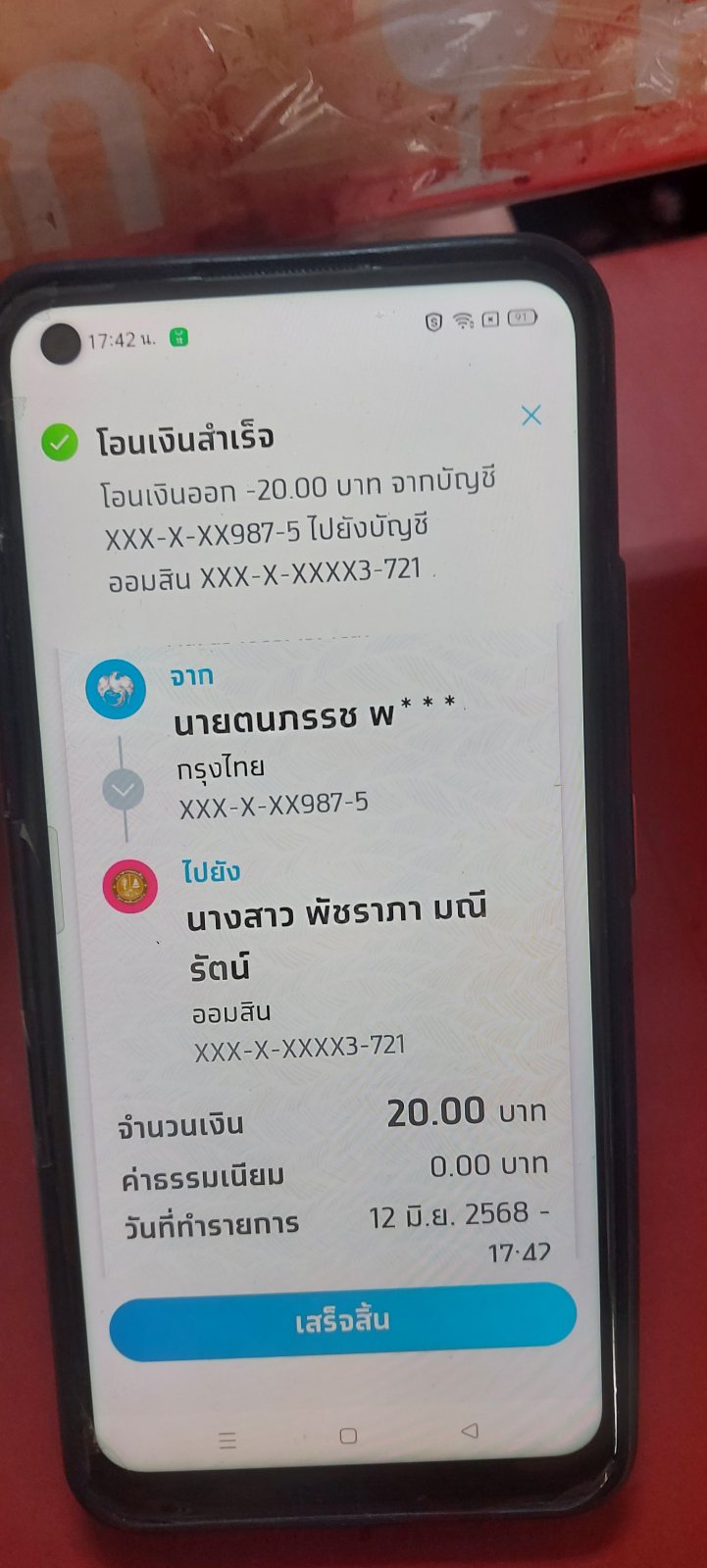The width and height of the screenshot is (707, 1568).
Task: Go to home via system home button
Action: 348,1436
